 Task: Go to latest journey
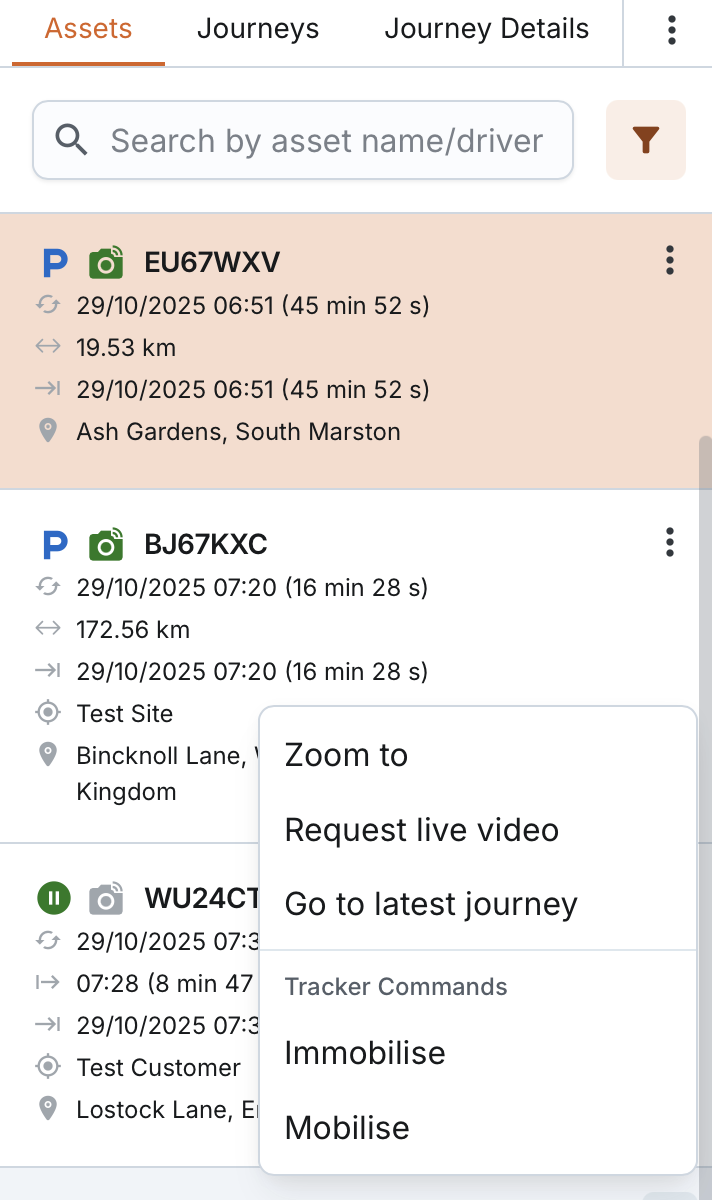coord(431,904)
